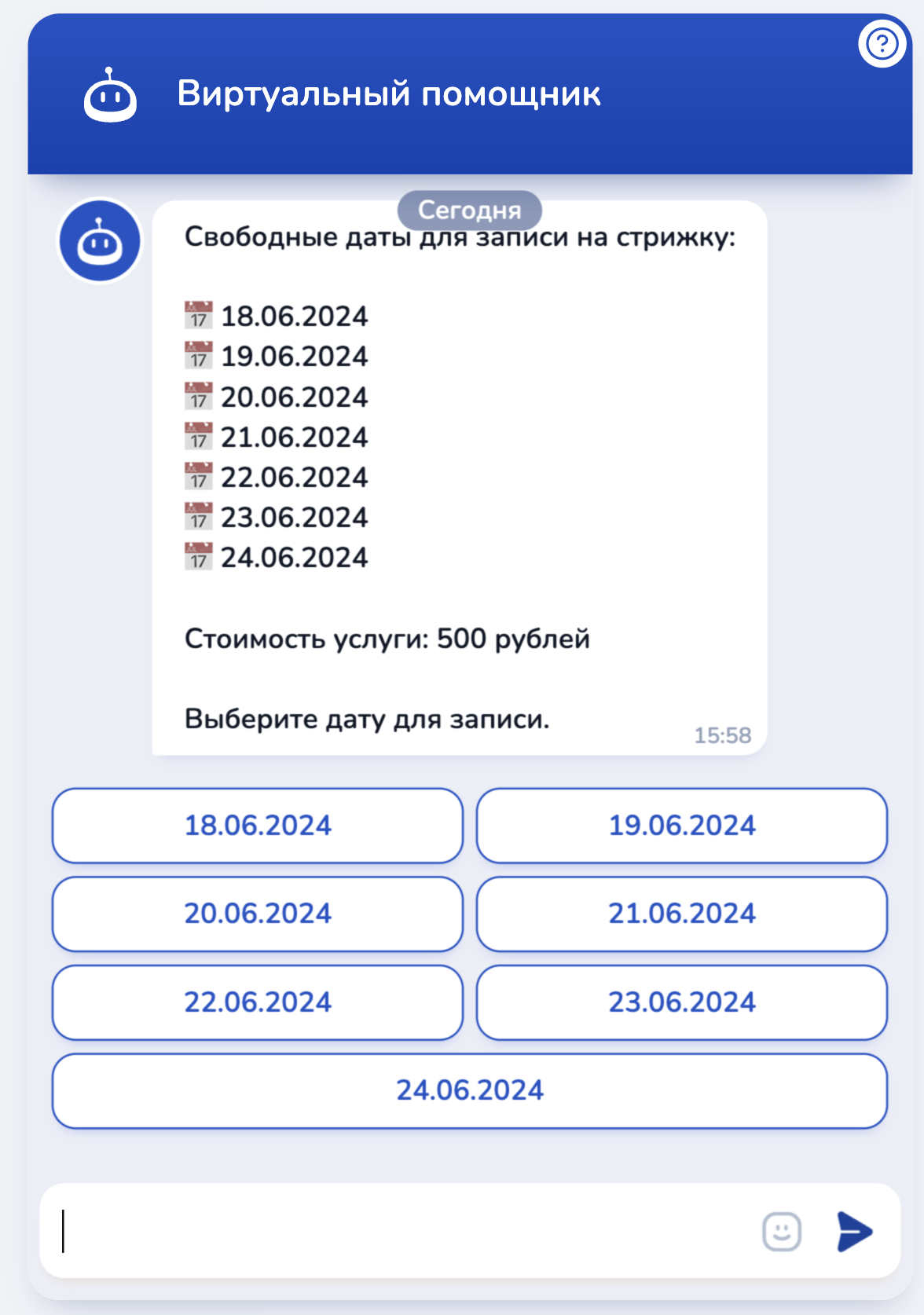Screen dimensions: 924x1315
Task: Click the Сегодня date badge
Action: 469,209
